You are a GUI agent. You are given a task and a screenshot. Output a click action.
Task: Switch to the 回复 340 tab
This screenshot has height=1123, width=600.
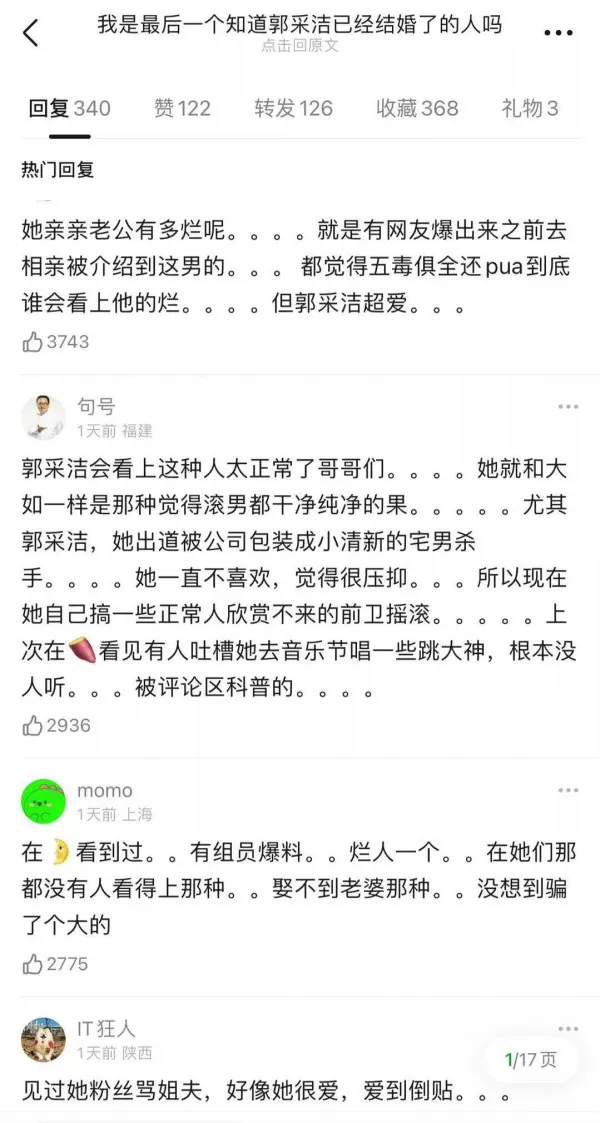pos(69,109)
